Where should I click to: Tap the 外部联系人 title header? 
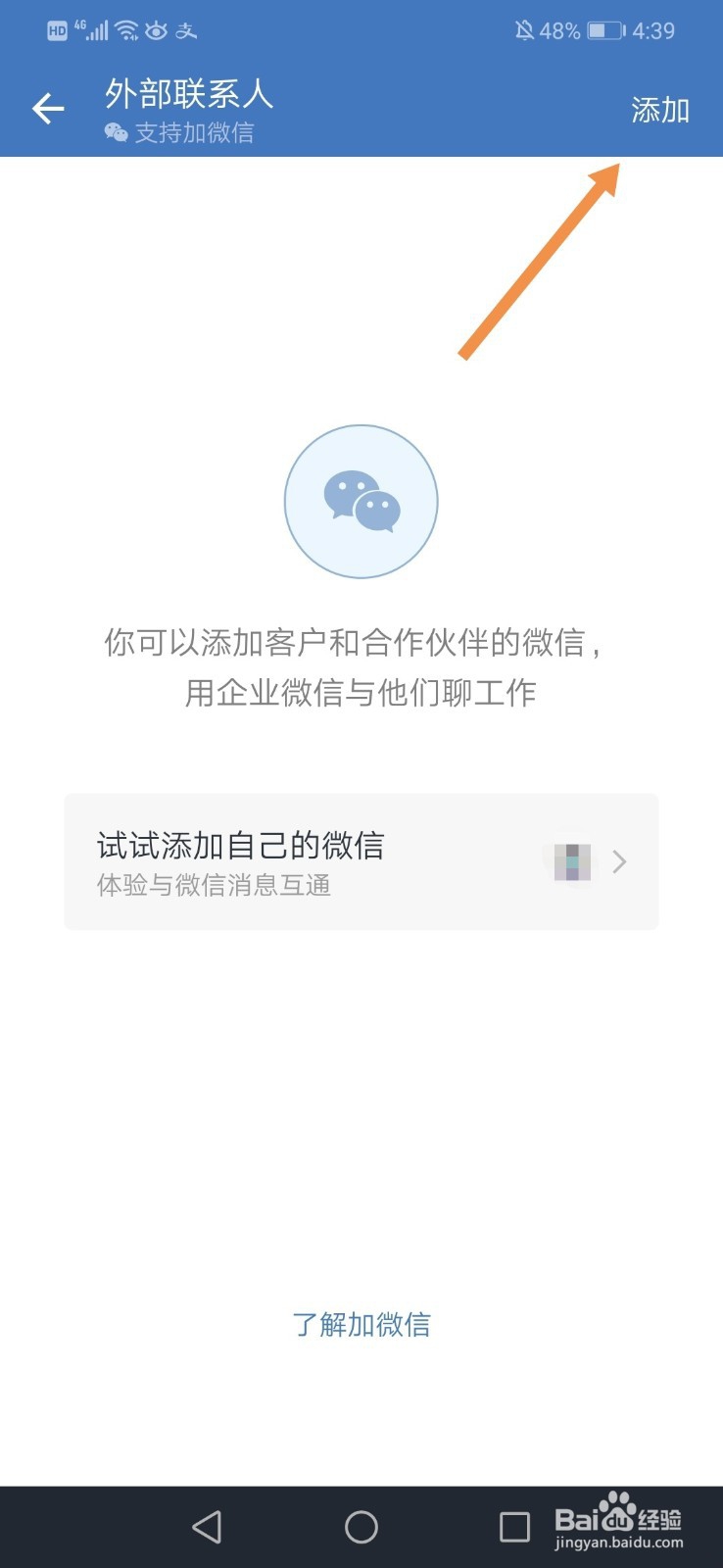(188, 95)
